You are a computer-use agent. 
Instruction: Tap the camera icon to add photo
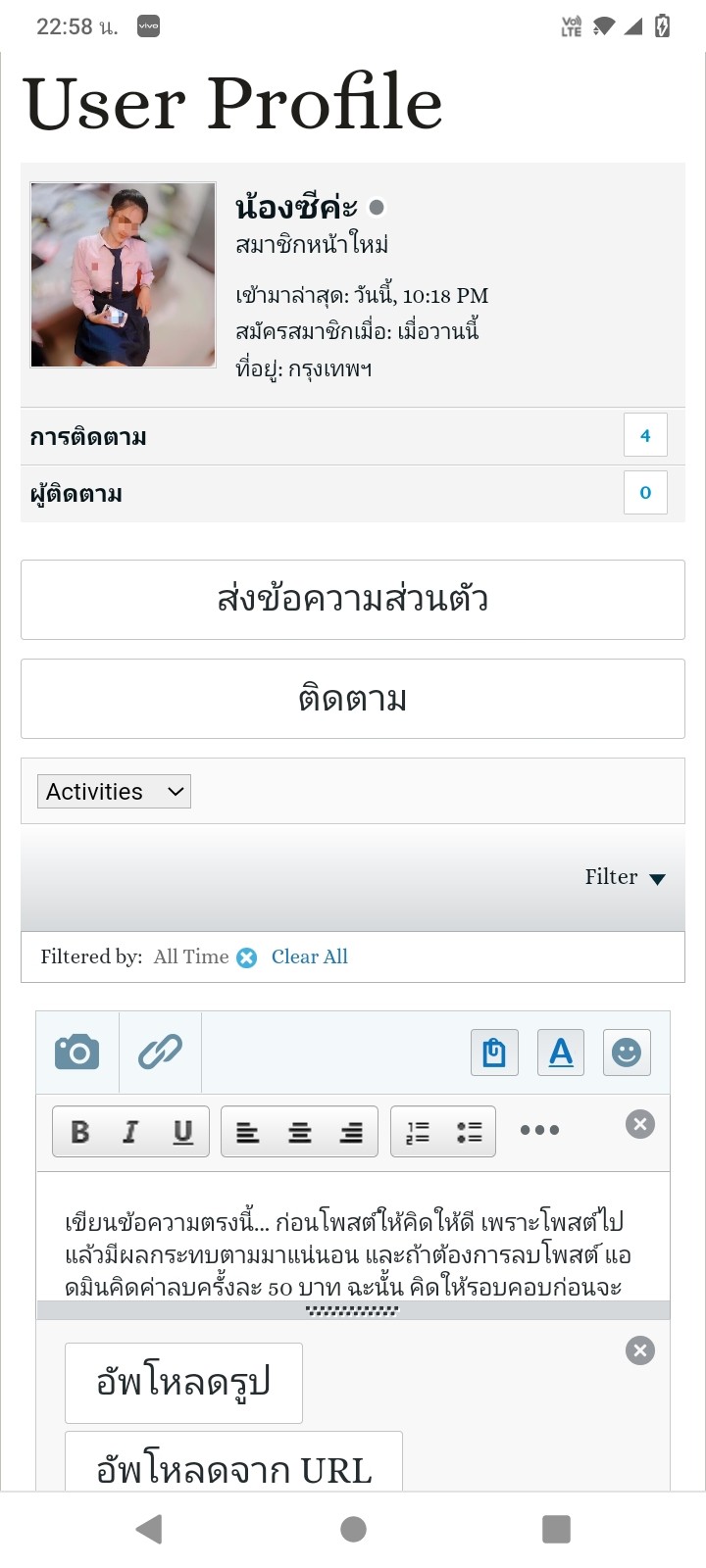coord(76,1053)
